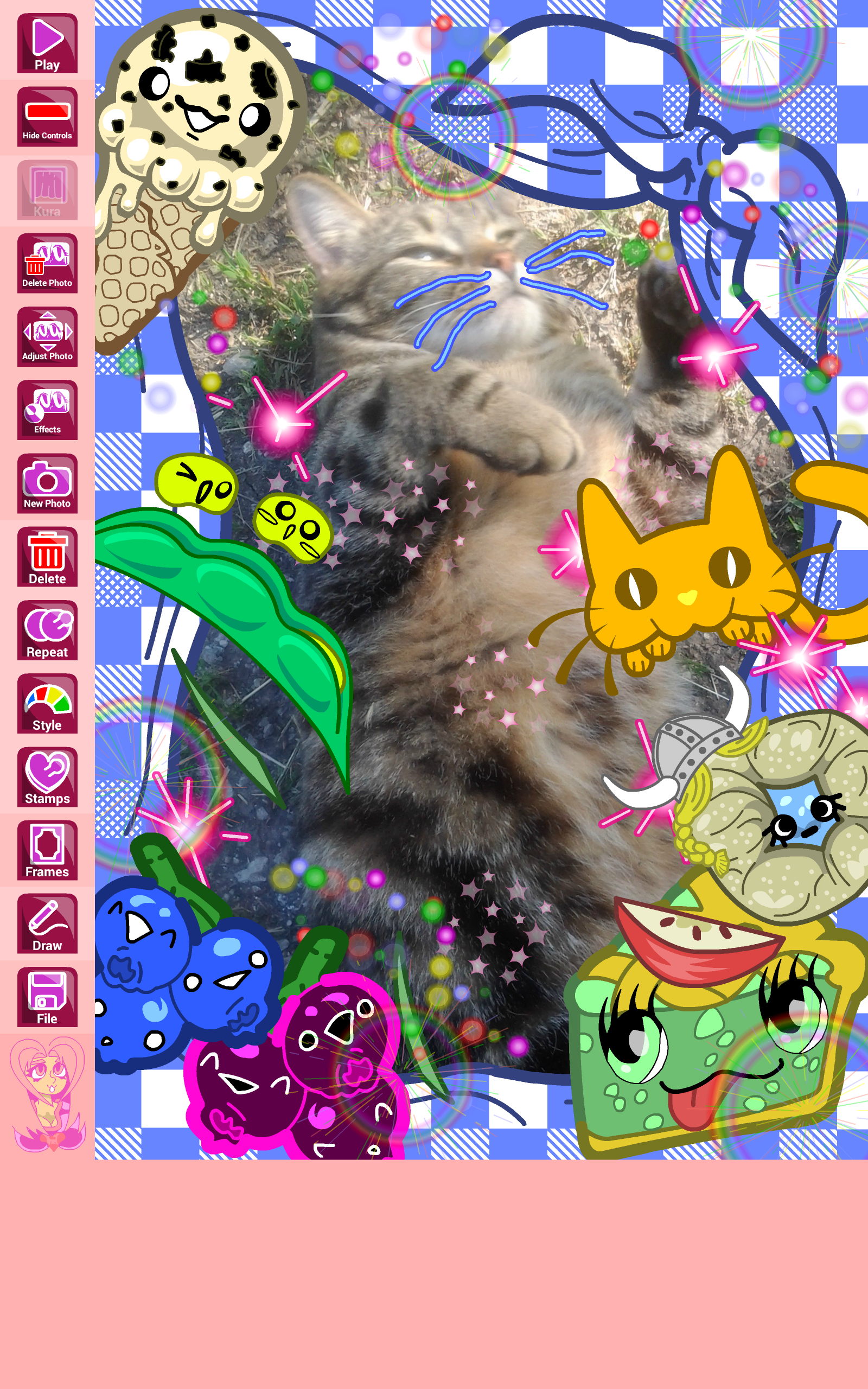Image resolution: width=868 pixels, height=1389 pixels.
Task: Open Adjust Photo tool
Action: (x=47, y=337)
